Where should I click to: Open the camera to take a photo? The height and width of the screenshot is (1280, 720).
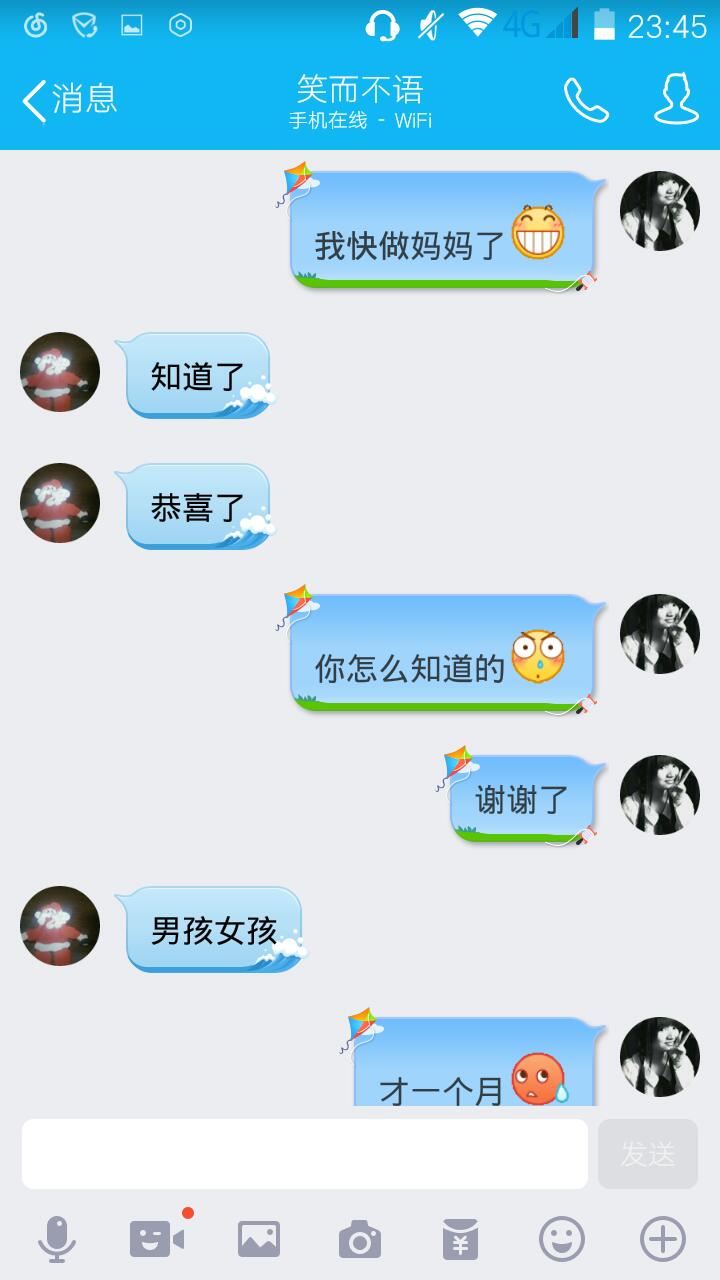tap(360, 1240)
